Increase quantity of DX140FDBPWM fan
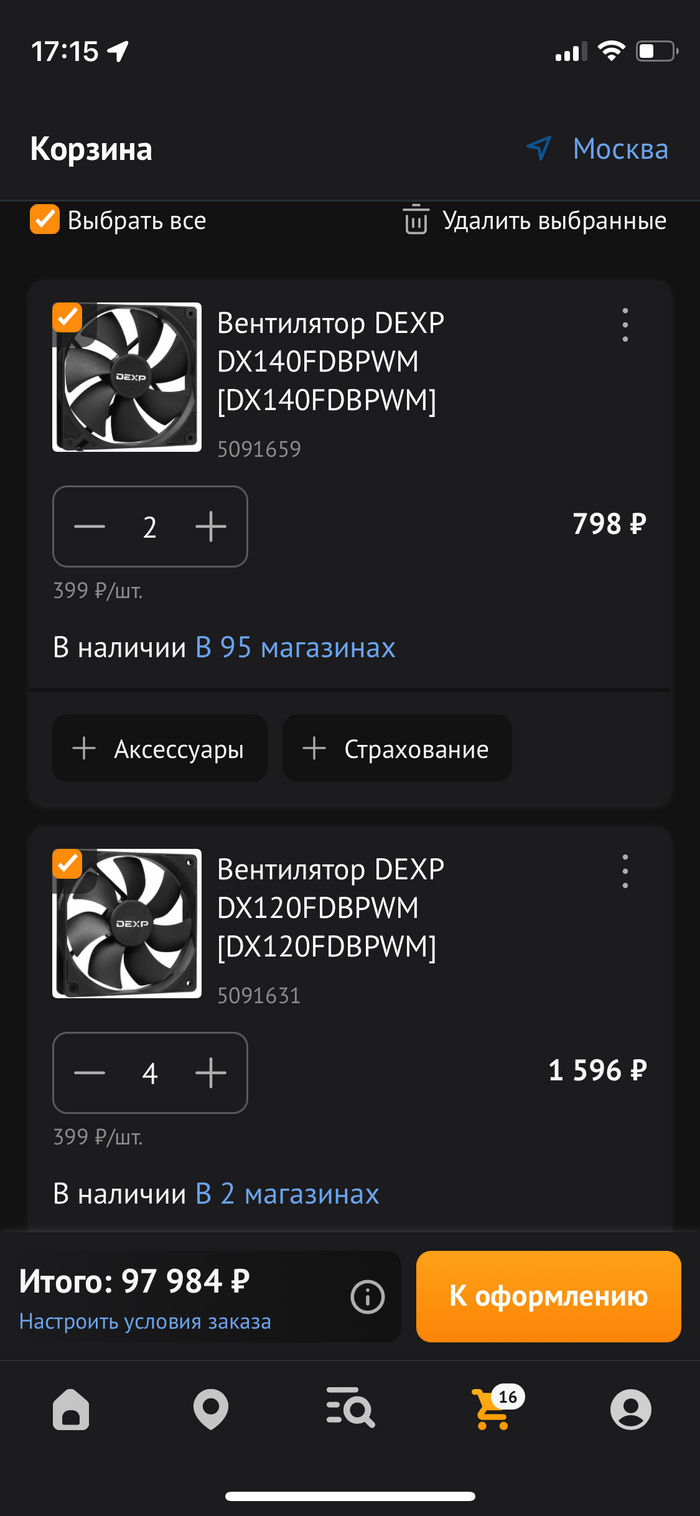Image resolution: width=700 pixels, height=1516 pixels. [210, 527]
